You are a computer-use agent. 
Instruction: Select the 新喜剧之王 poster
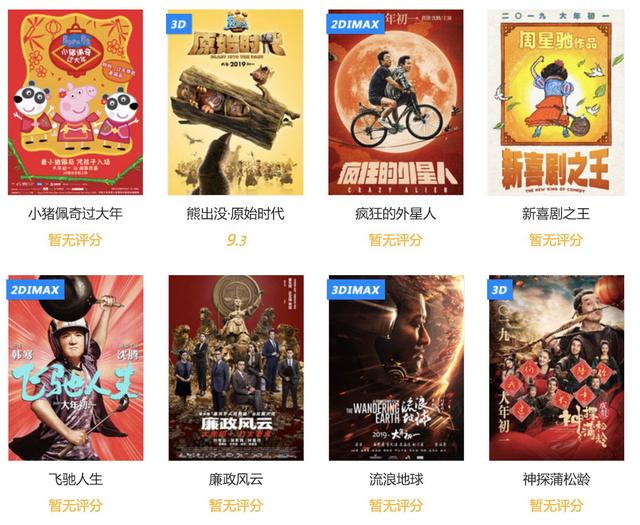(556, 103)
